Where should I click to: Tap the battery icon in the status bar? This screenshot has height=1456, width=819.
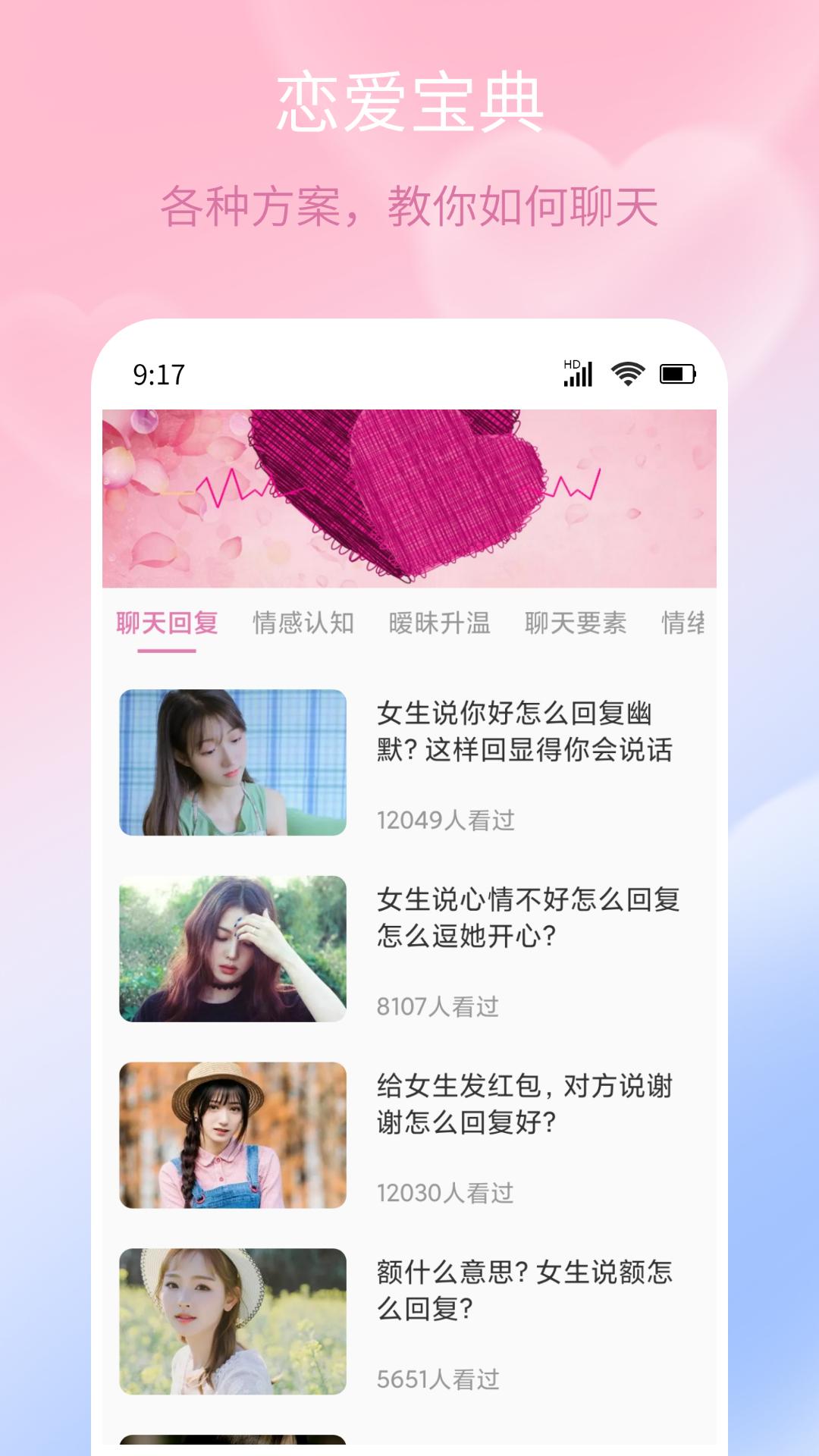point(677,372)
